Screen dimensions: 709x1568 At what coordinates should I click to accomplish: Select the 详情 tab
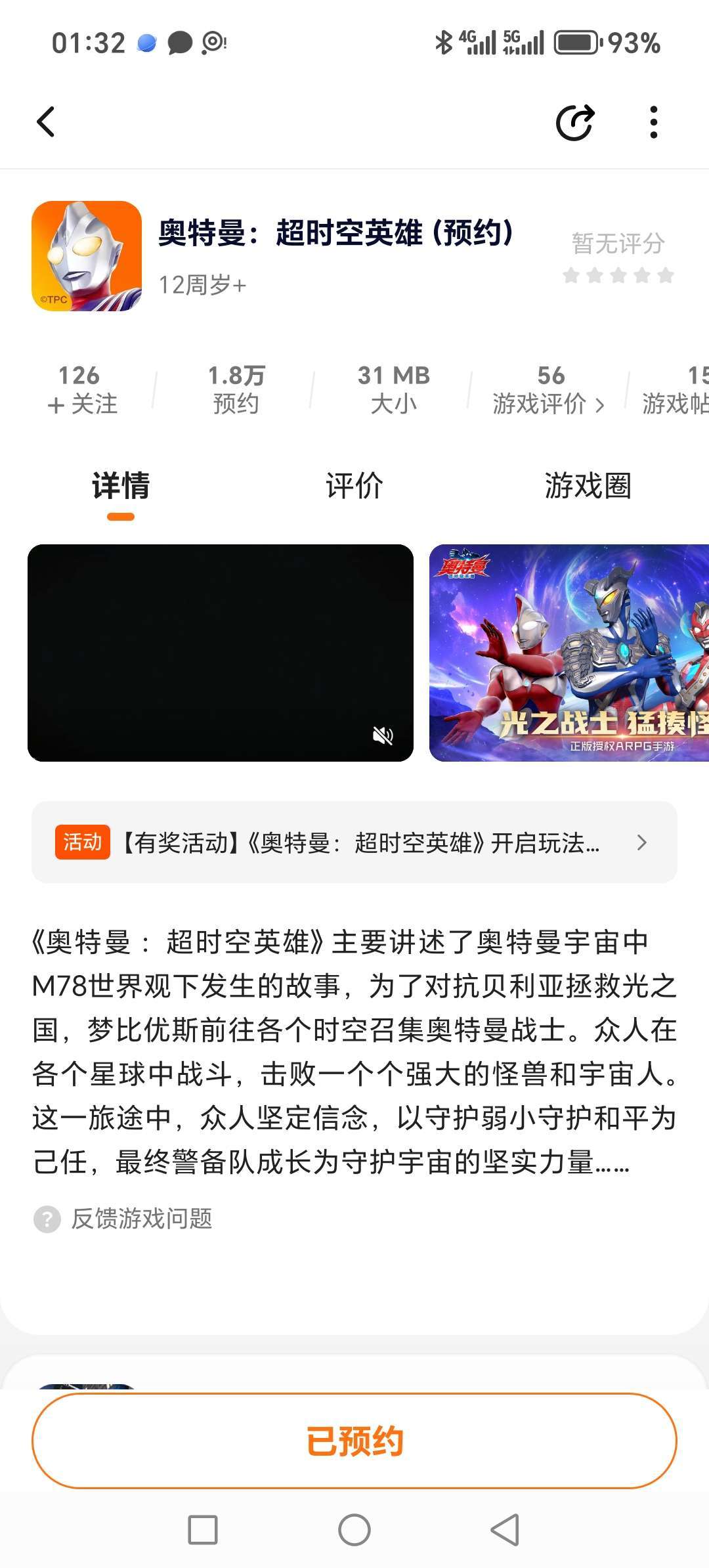121,487
